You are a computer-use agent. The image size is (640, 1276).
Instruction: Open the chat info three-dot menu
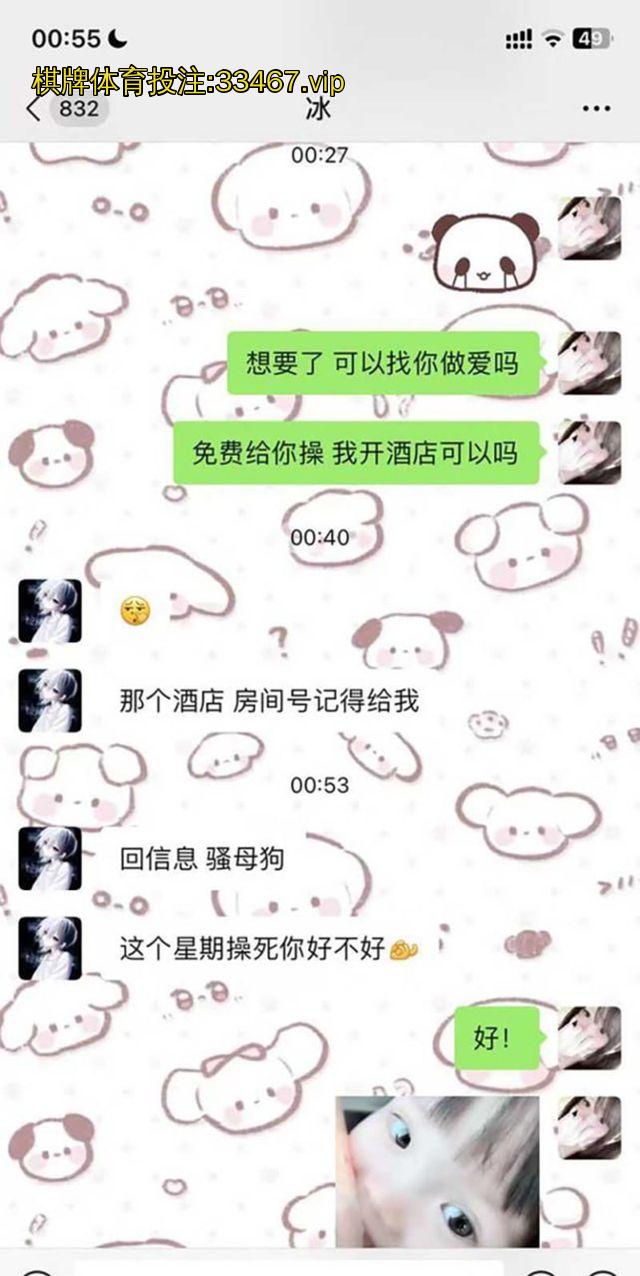[596, 109]
